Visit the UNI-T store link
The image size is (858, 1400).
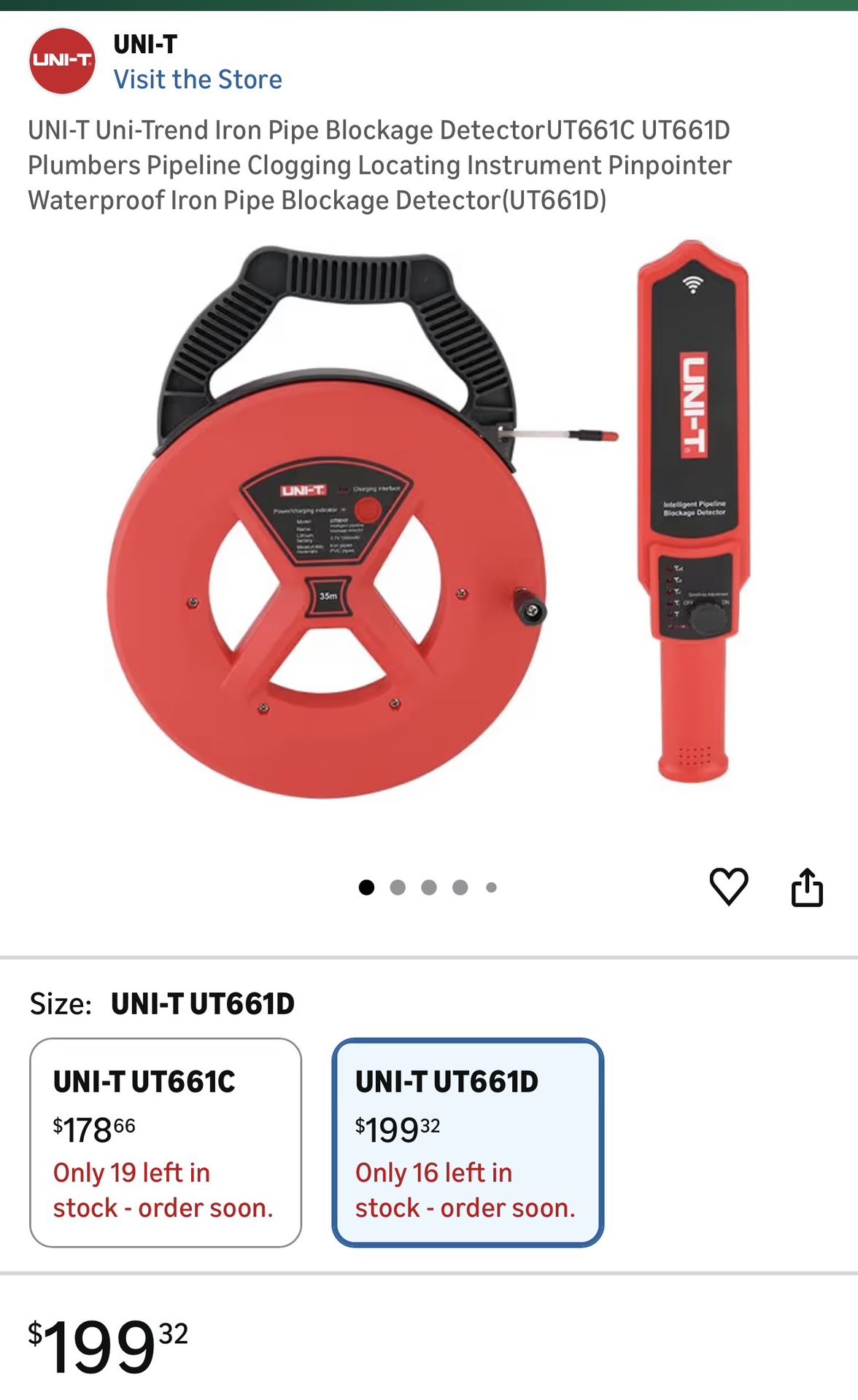coord(198,79)
